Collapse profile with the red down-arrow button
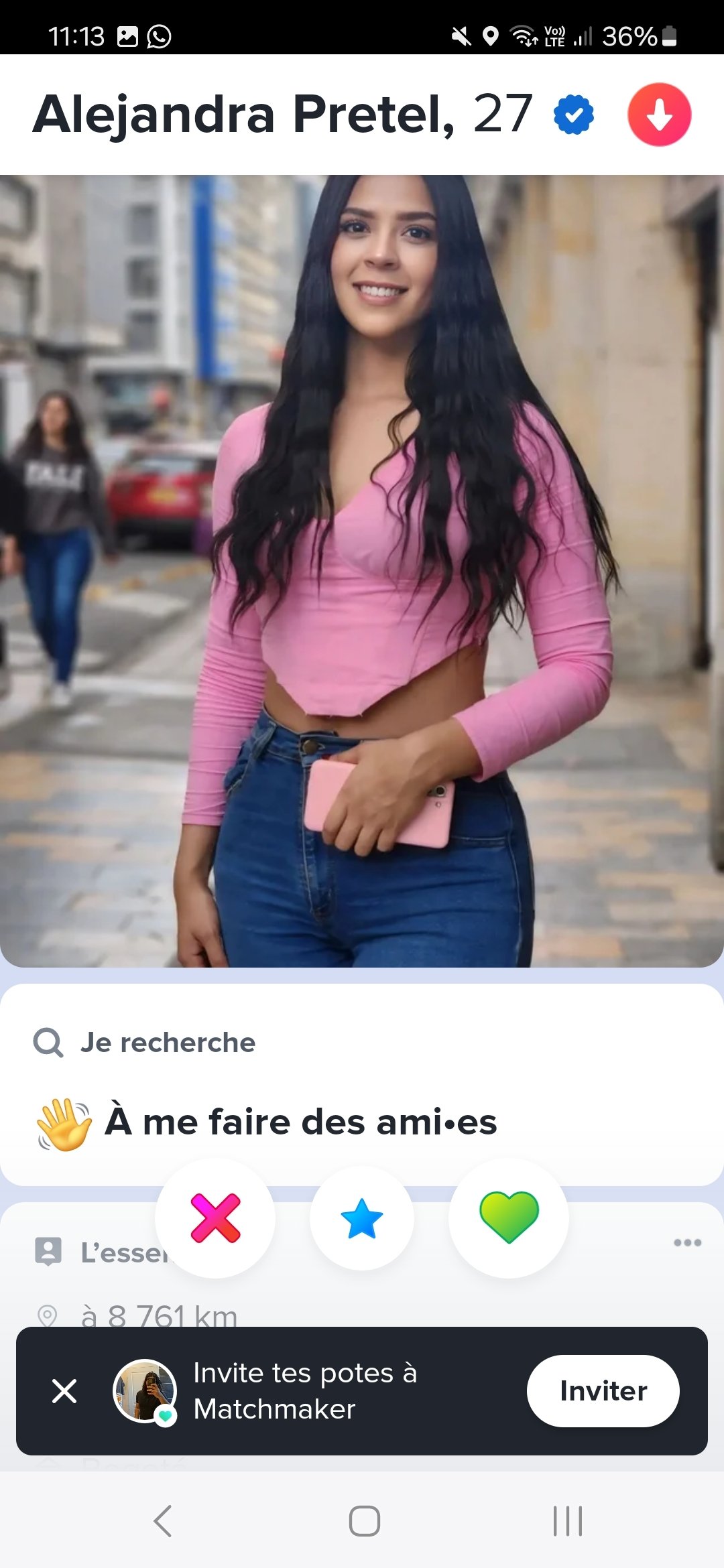 [x=659, y=114]
